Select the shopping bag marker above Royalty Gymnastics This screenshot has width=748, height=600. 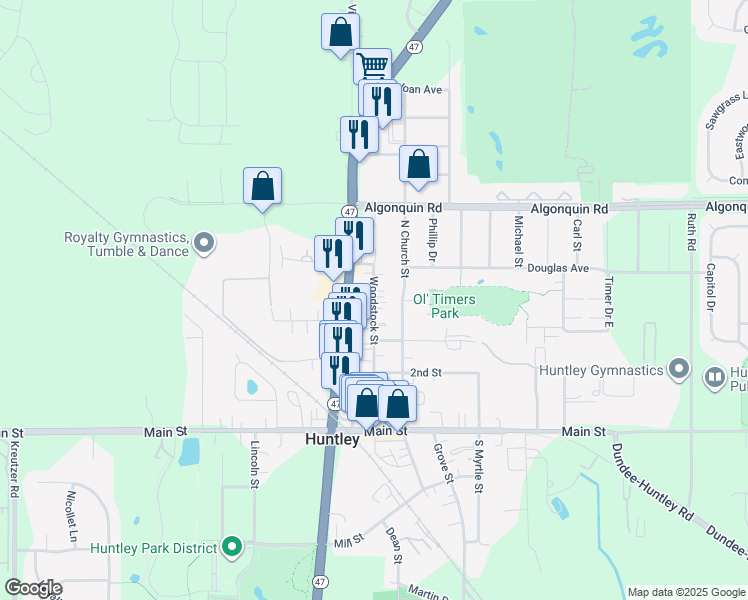tap(262, 185)
